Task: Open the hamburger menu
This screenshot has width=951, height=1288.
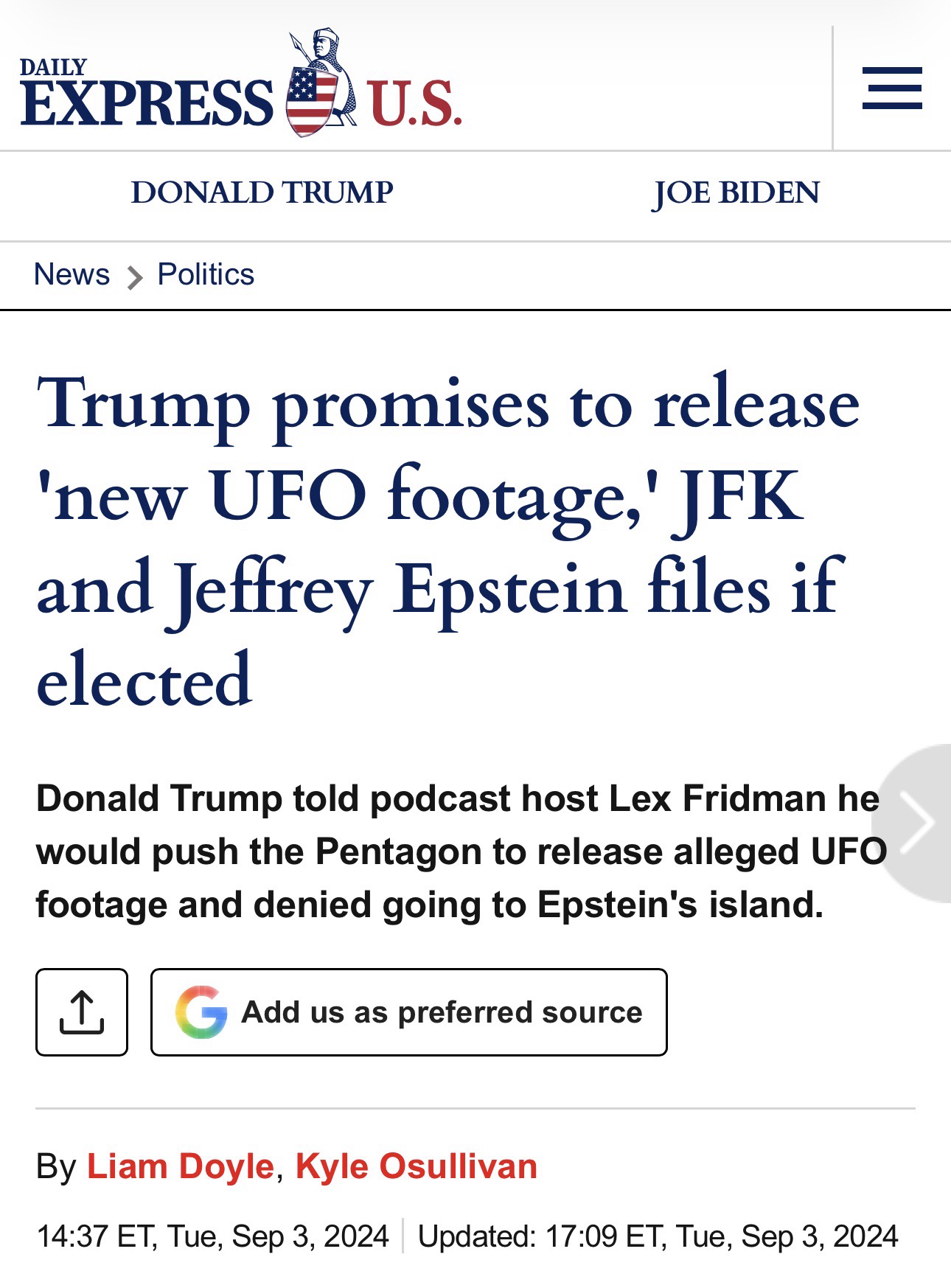Action: [x=892, y=88]
